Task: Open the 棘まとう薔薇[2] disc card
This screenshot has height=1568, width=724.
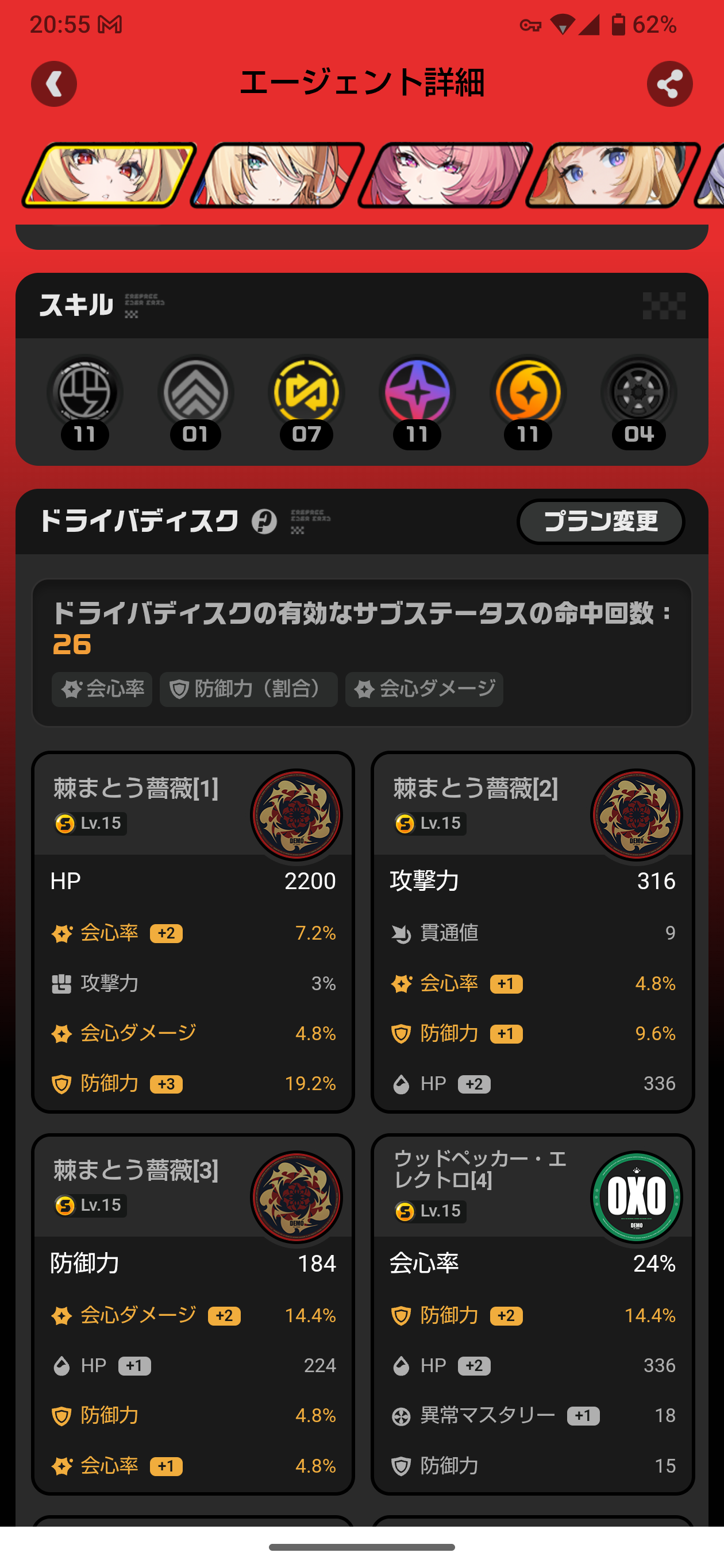Action: coord(533,932)
